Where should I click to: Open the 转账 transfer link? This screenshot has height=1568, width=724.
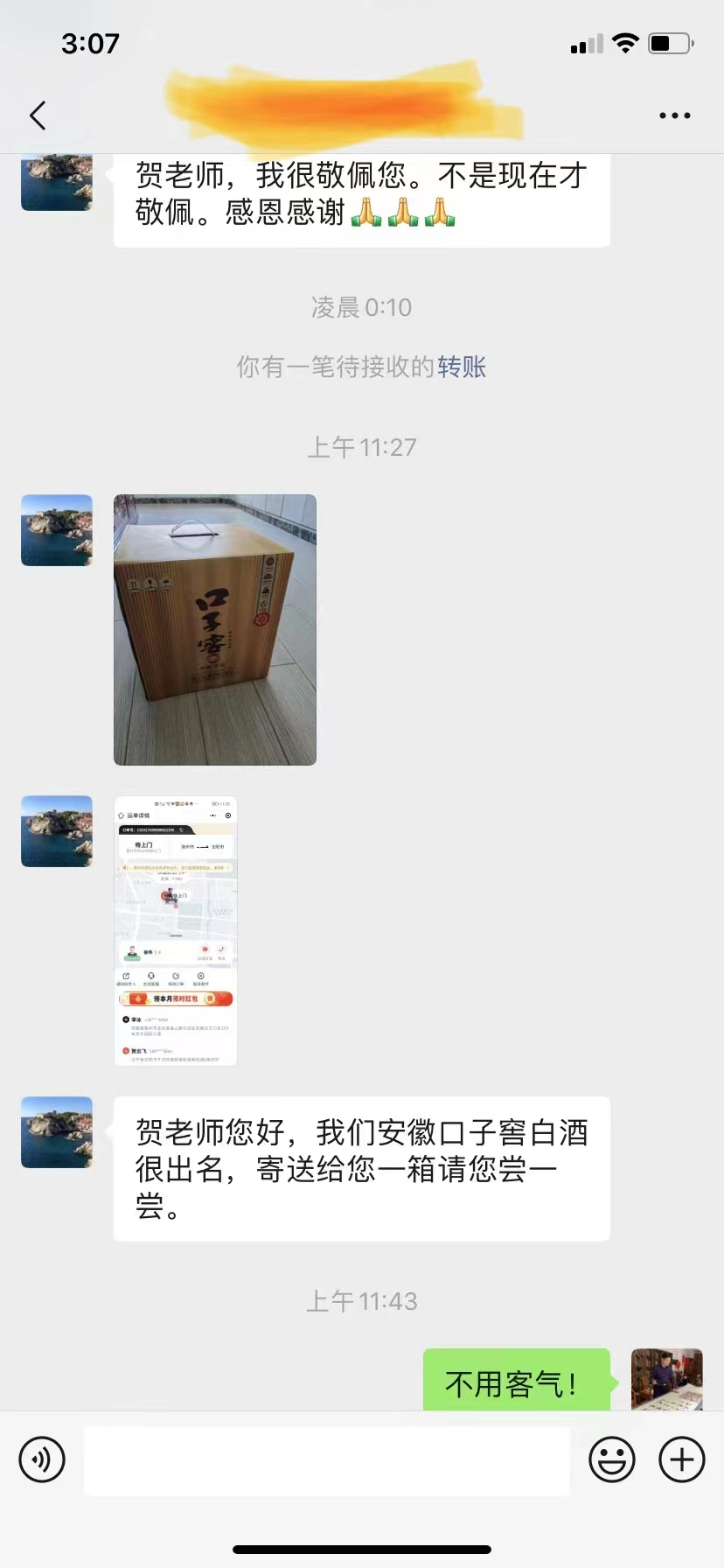pyautogui.click(x=462, y=367)
